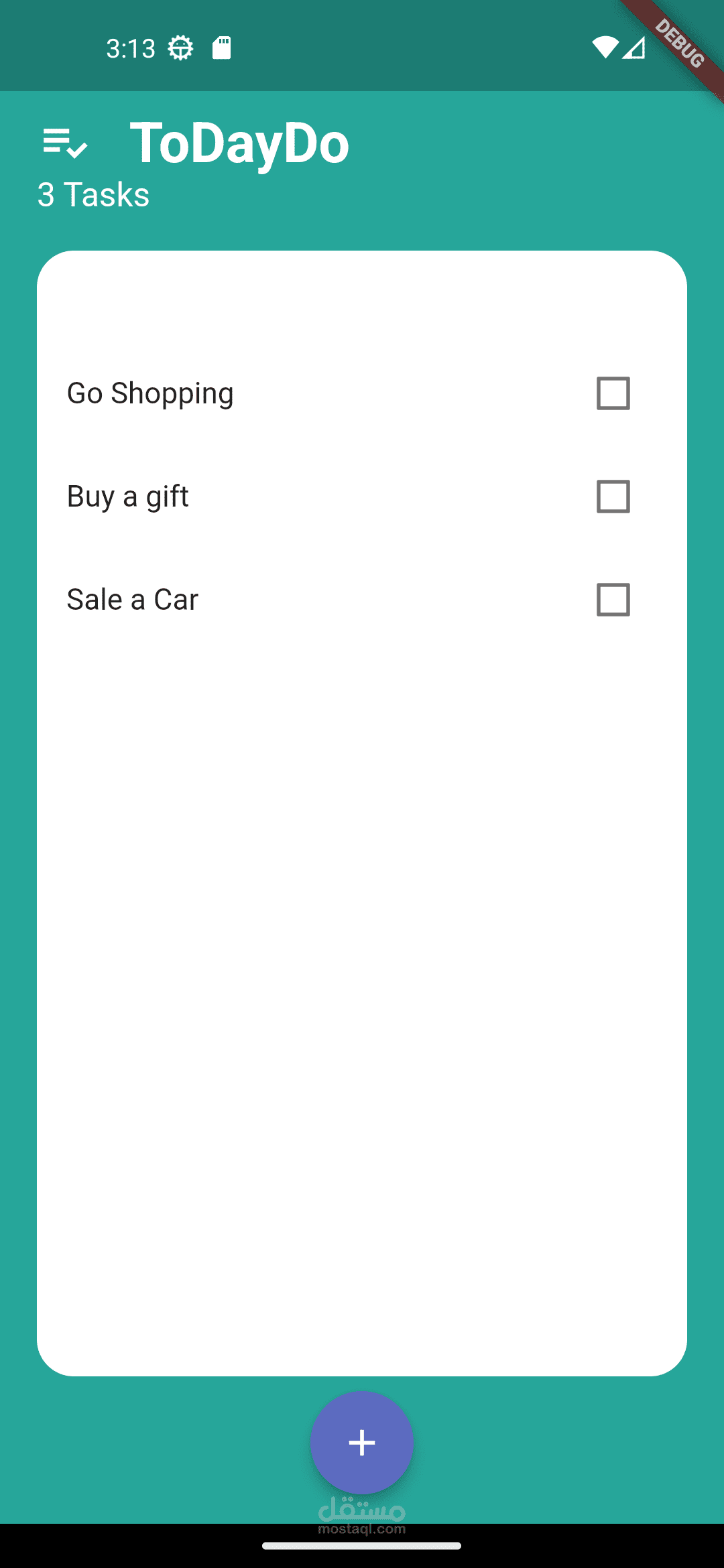The width and height of the screenshot is (724, 1568).
Task: Tap the SD card icon in status bar
Action: (221, 47)
